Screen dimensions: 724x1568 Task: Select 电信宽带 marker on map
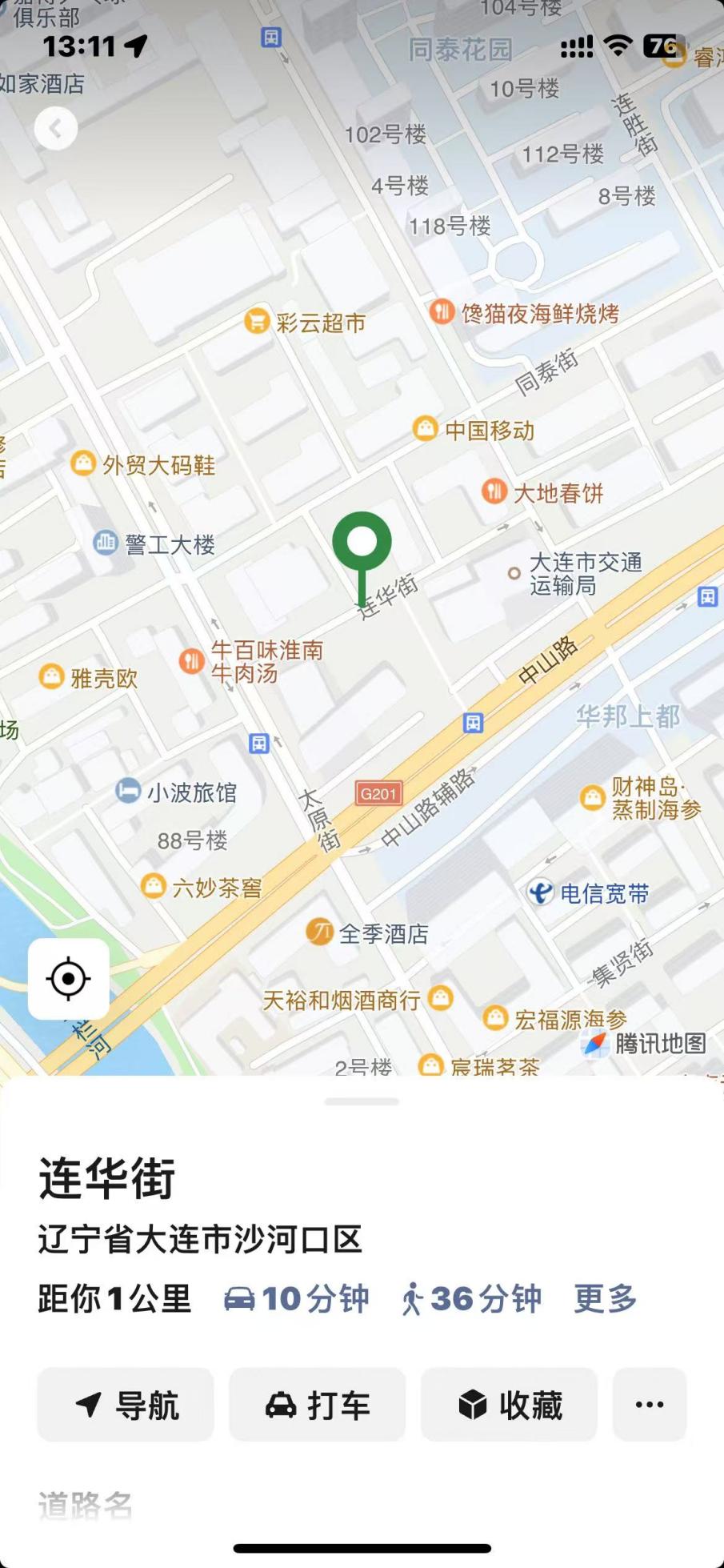pos(541,892)
